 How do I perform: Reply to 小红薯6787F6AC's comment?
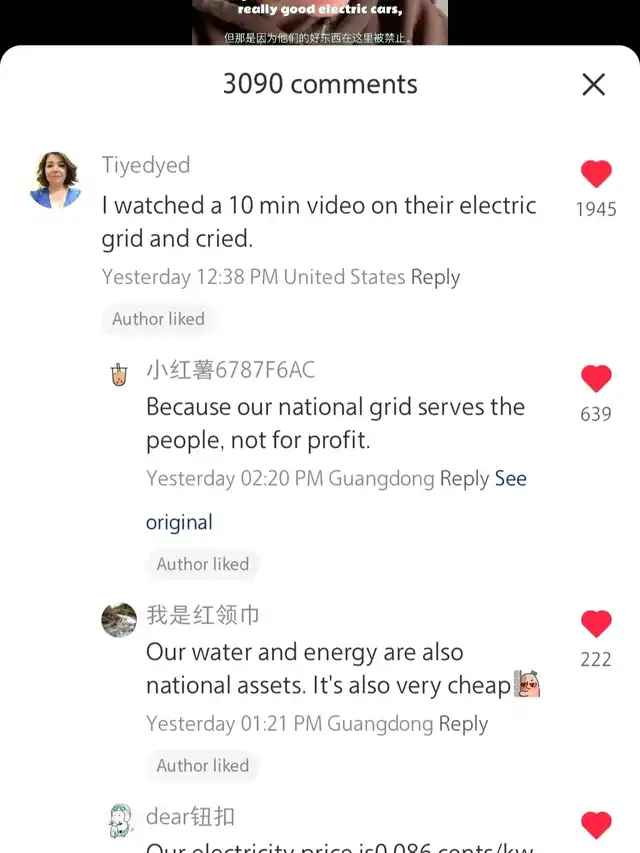pyautogui.click(x=464, y=478)
